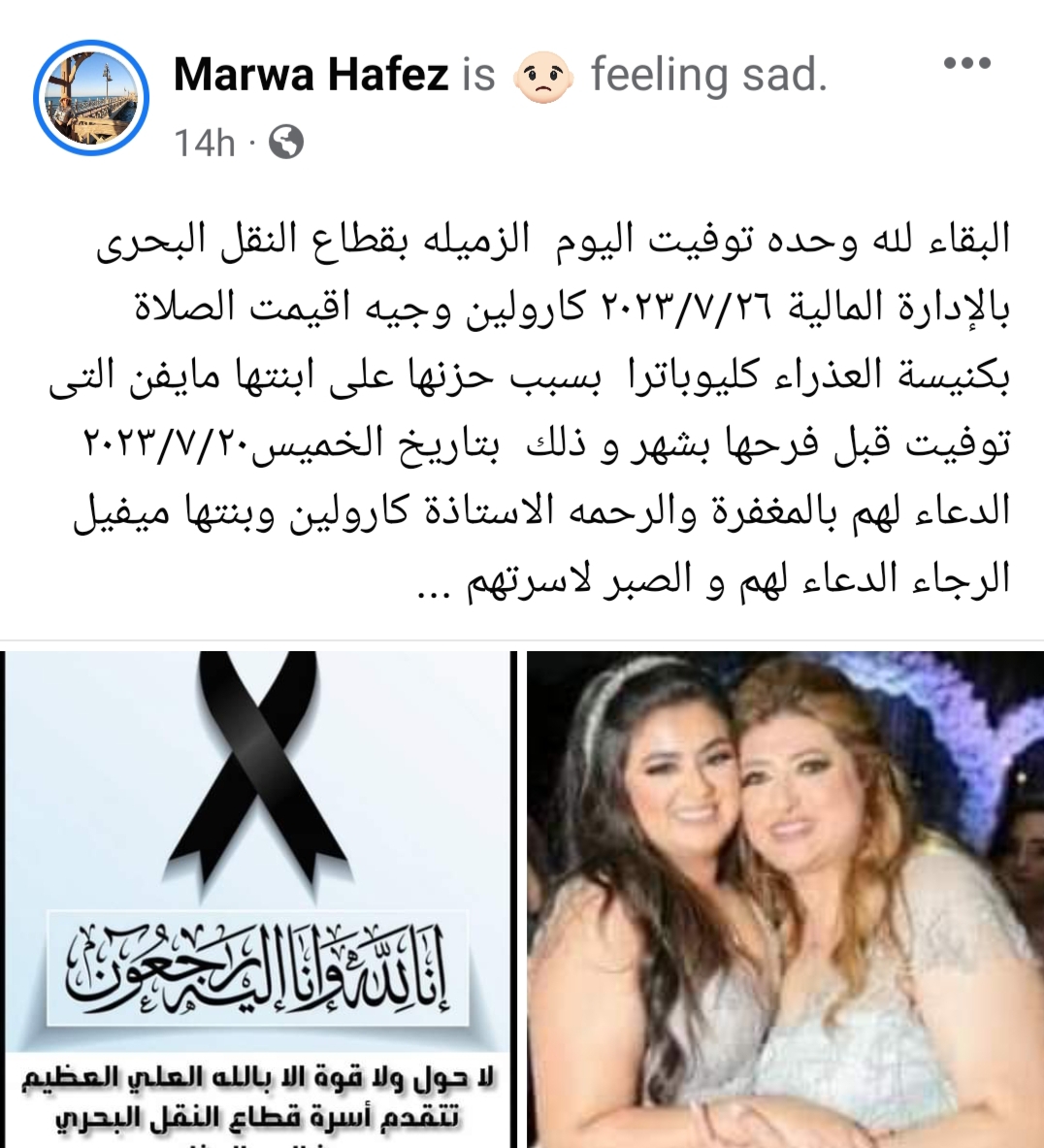View the photo of the two women
The image size is (1044, 1148).
[785, 898]
